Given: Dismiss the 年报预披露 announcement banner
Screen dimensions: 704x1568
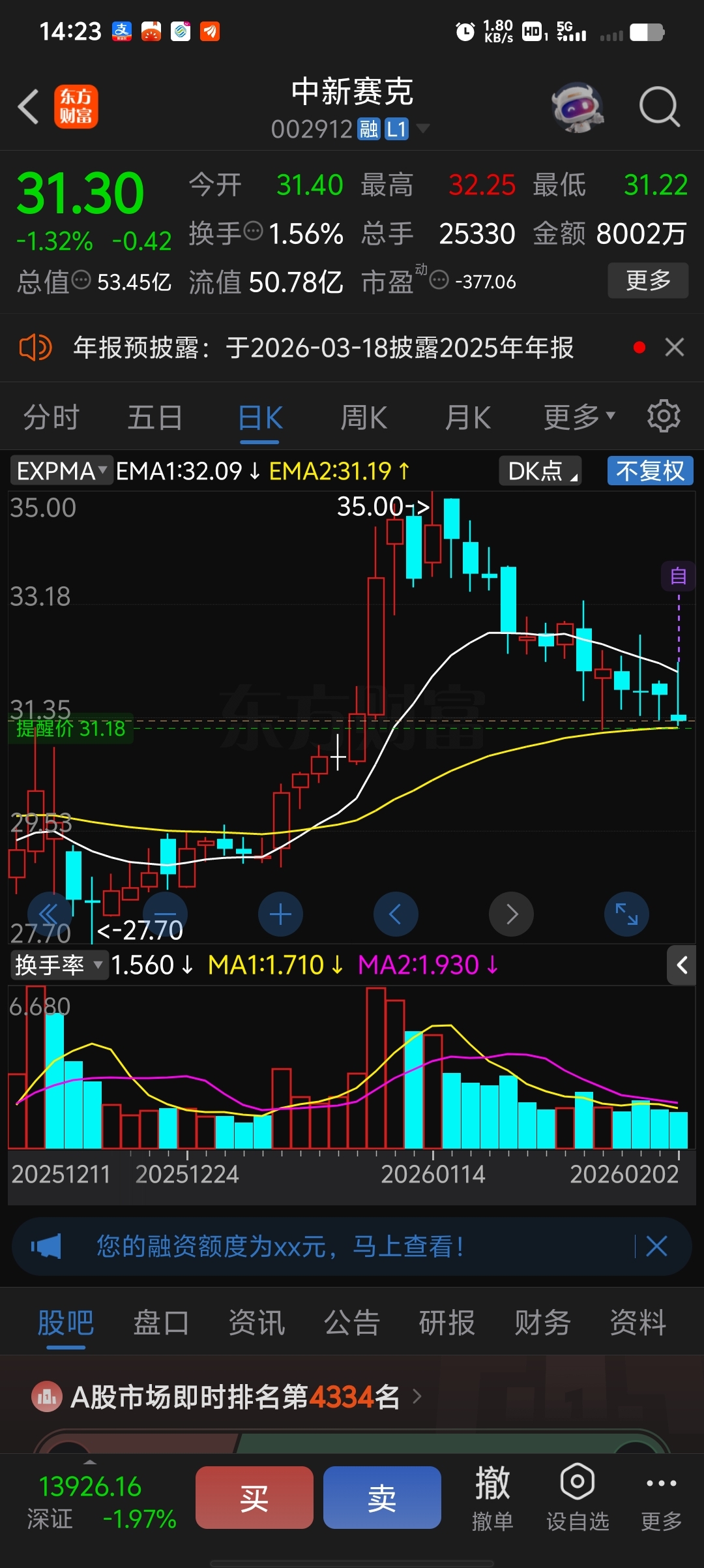Looking at the screenshot, I should 675,347.
